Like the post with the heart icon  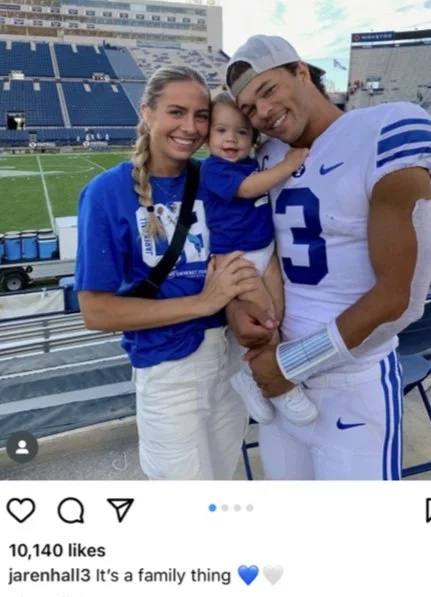point(21,510)
